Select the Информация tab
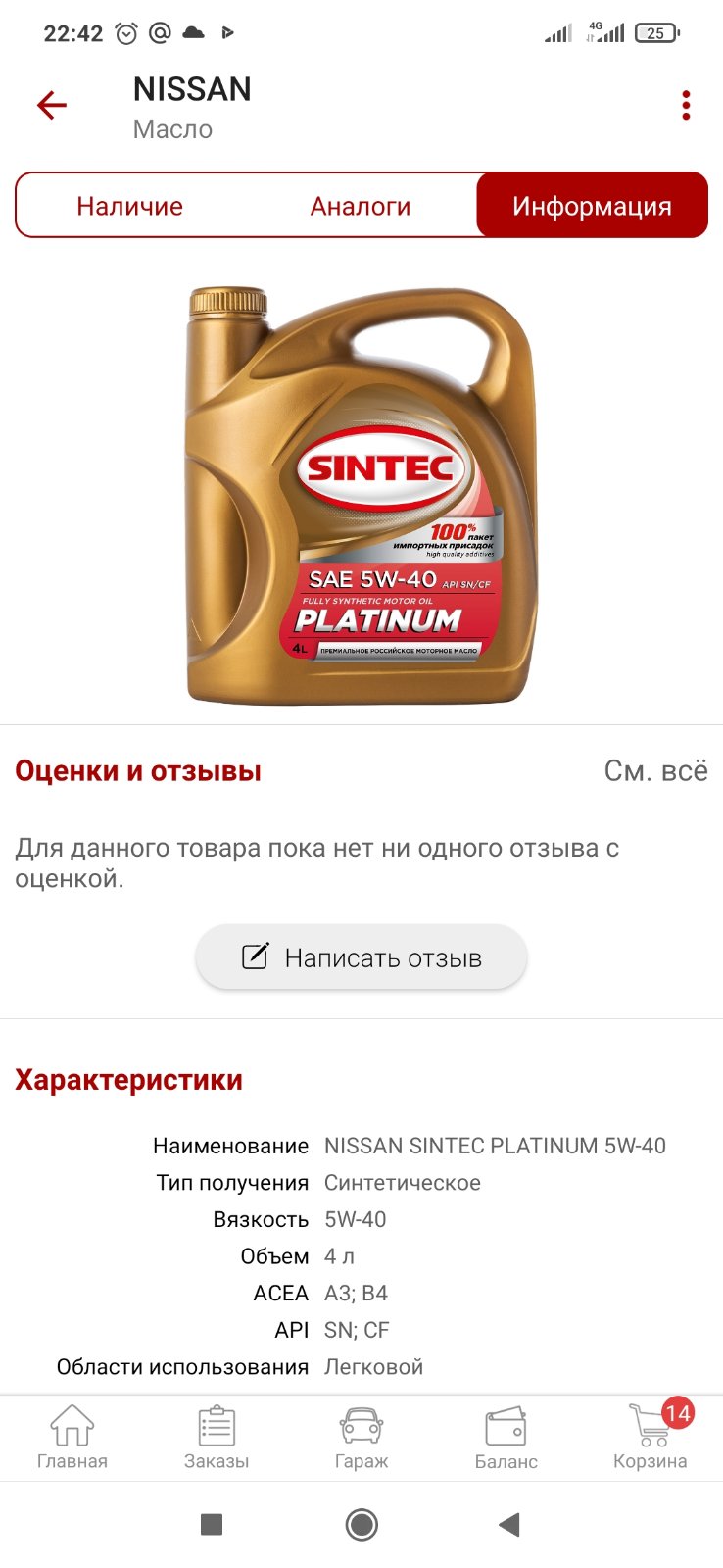723x1568 pixels. pyautogui.click(x=592, y=206)
